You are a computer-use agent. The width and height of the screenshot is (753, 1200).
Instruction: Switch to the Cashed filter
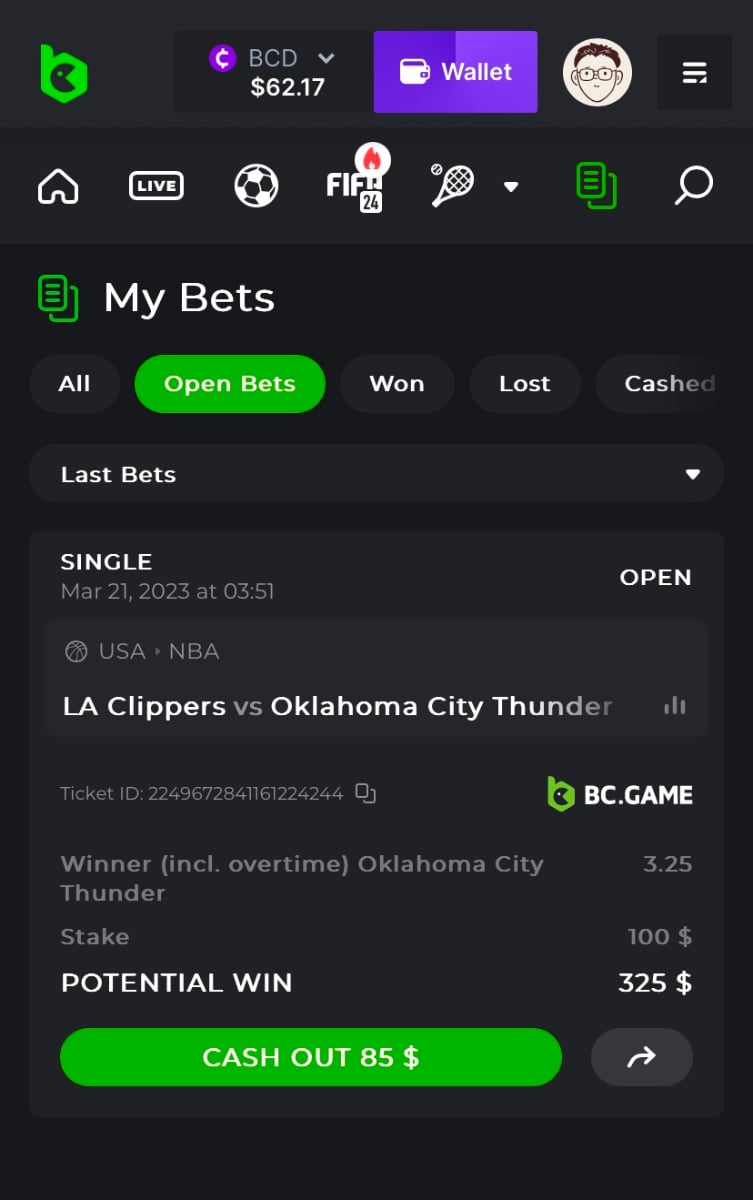(x=668, y=384)
